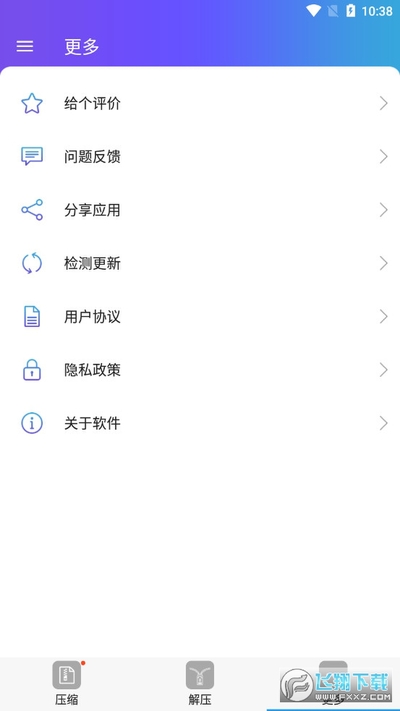Select 分享应用 to share the app

[200, 210]
